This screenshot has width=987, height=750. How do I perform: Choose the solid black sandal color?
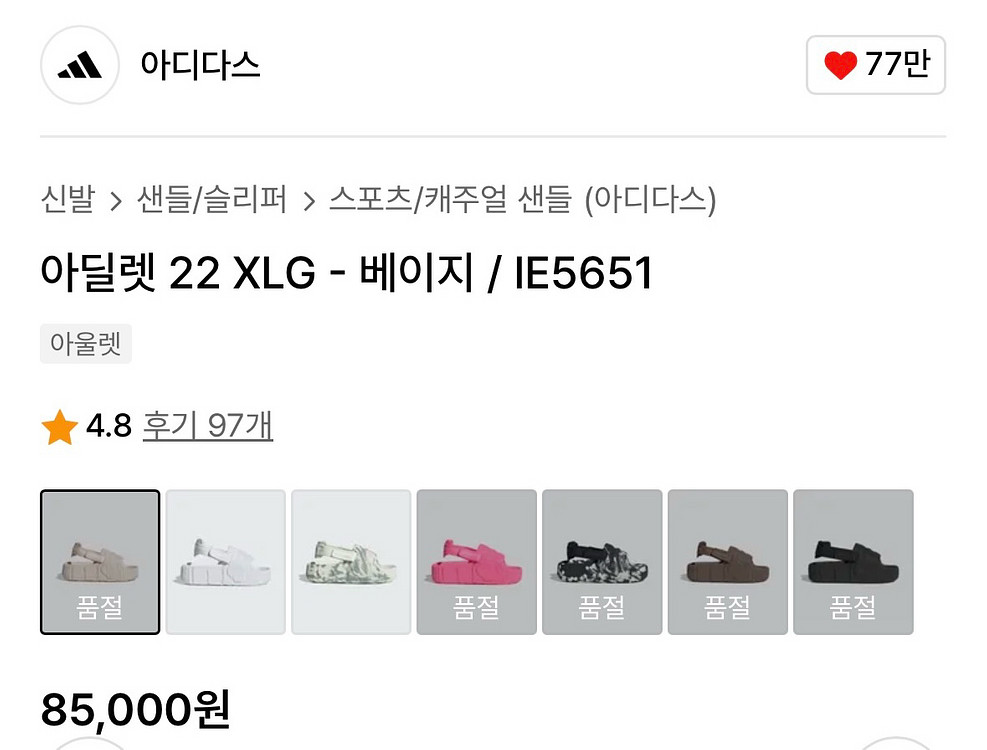pos(853,562)
